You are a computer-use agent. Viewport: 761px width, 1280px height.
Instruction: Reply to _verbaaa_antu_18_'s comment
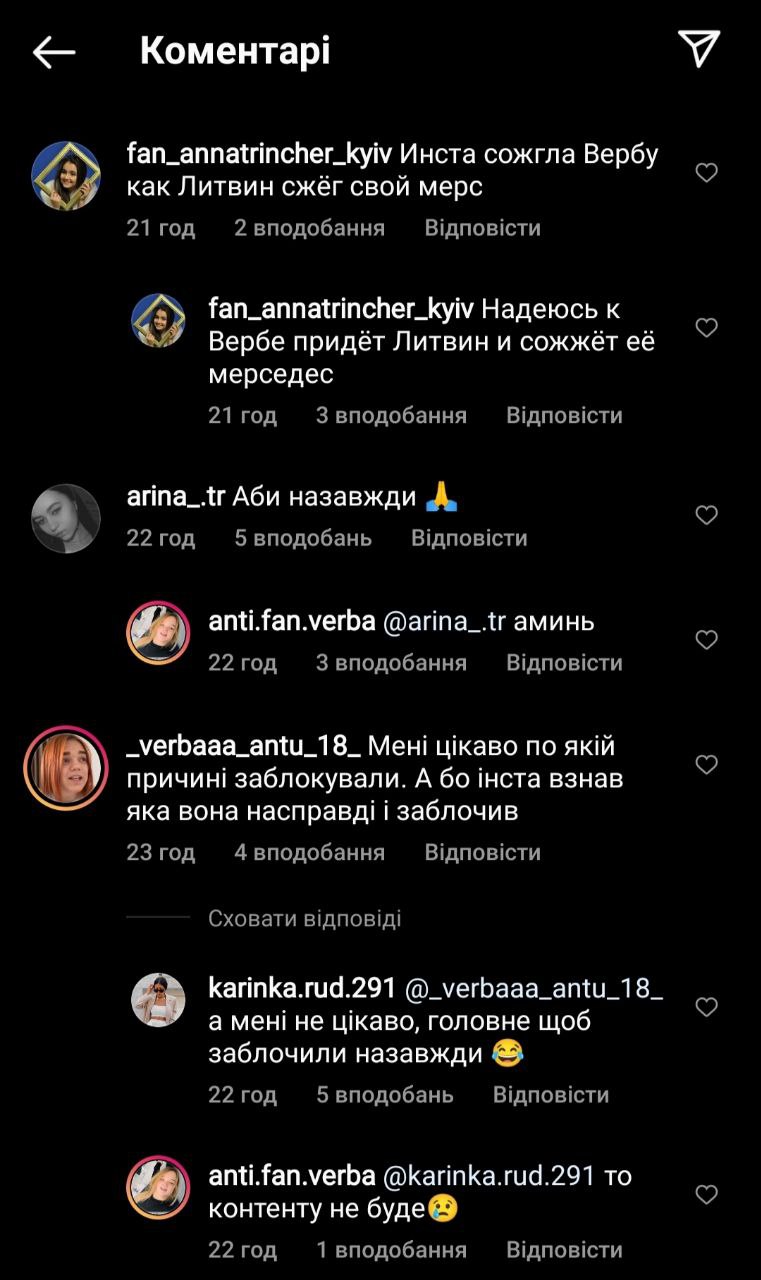point(482,853)
